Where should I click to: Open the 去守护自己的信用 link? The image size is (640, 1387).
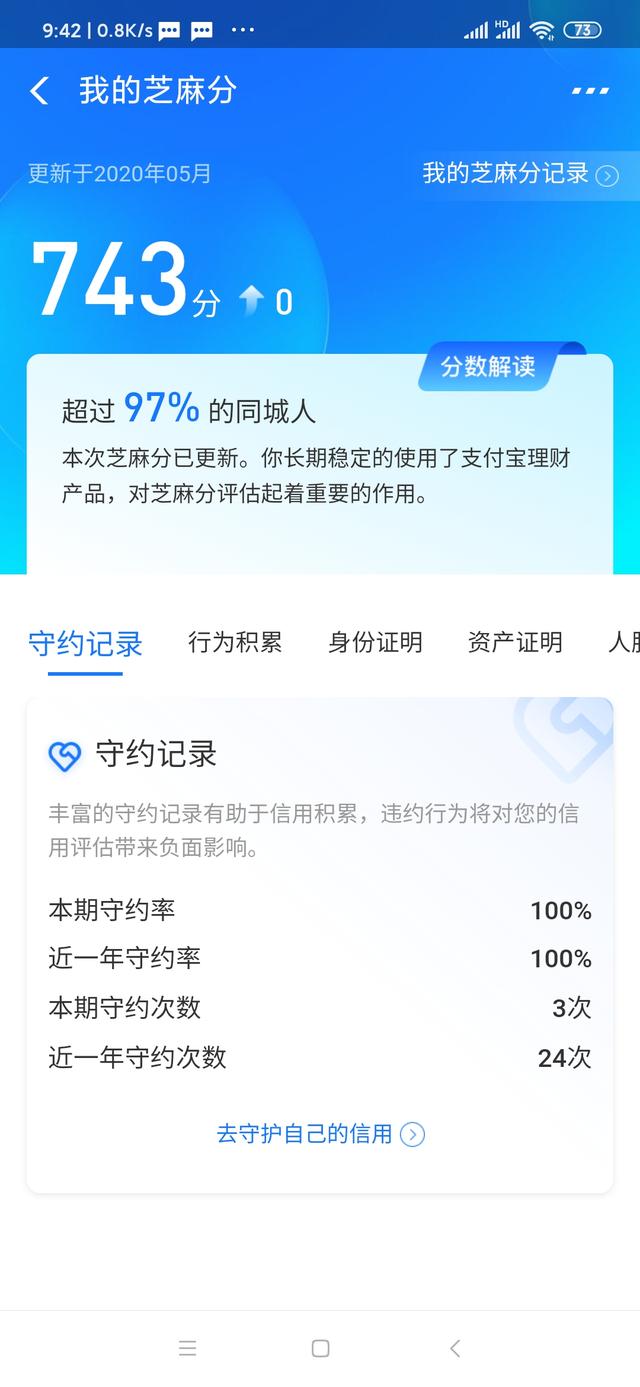pyautogui.click(x=320, y=1134)
